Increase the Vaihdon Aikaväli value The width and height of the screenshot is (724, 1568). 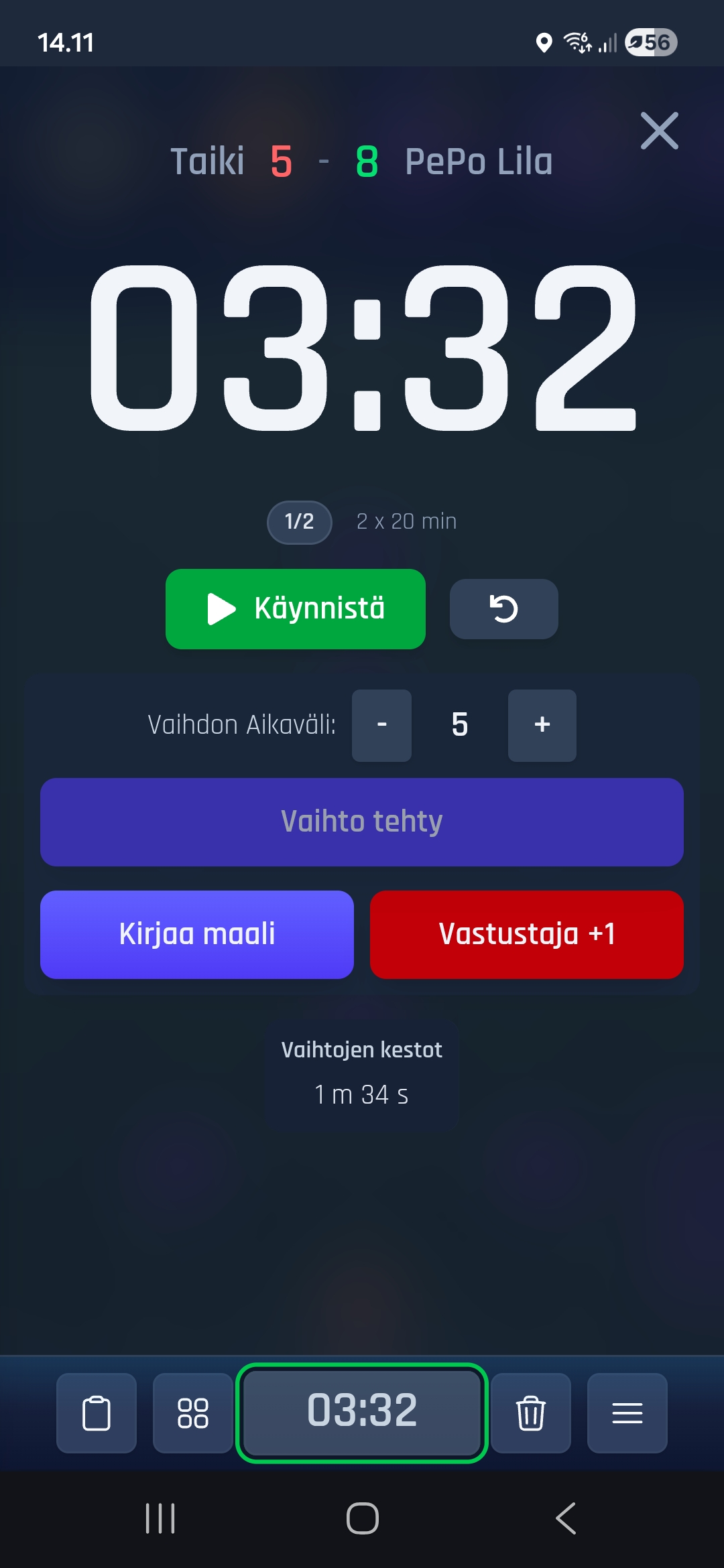pyautogui.click(x=542, y=725)
